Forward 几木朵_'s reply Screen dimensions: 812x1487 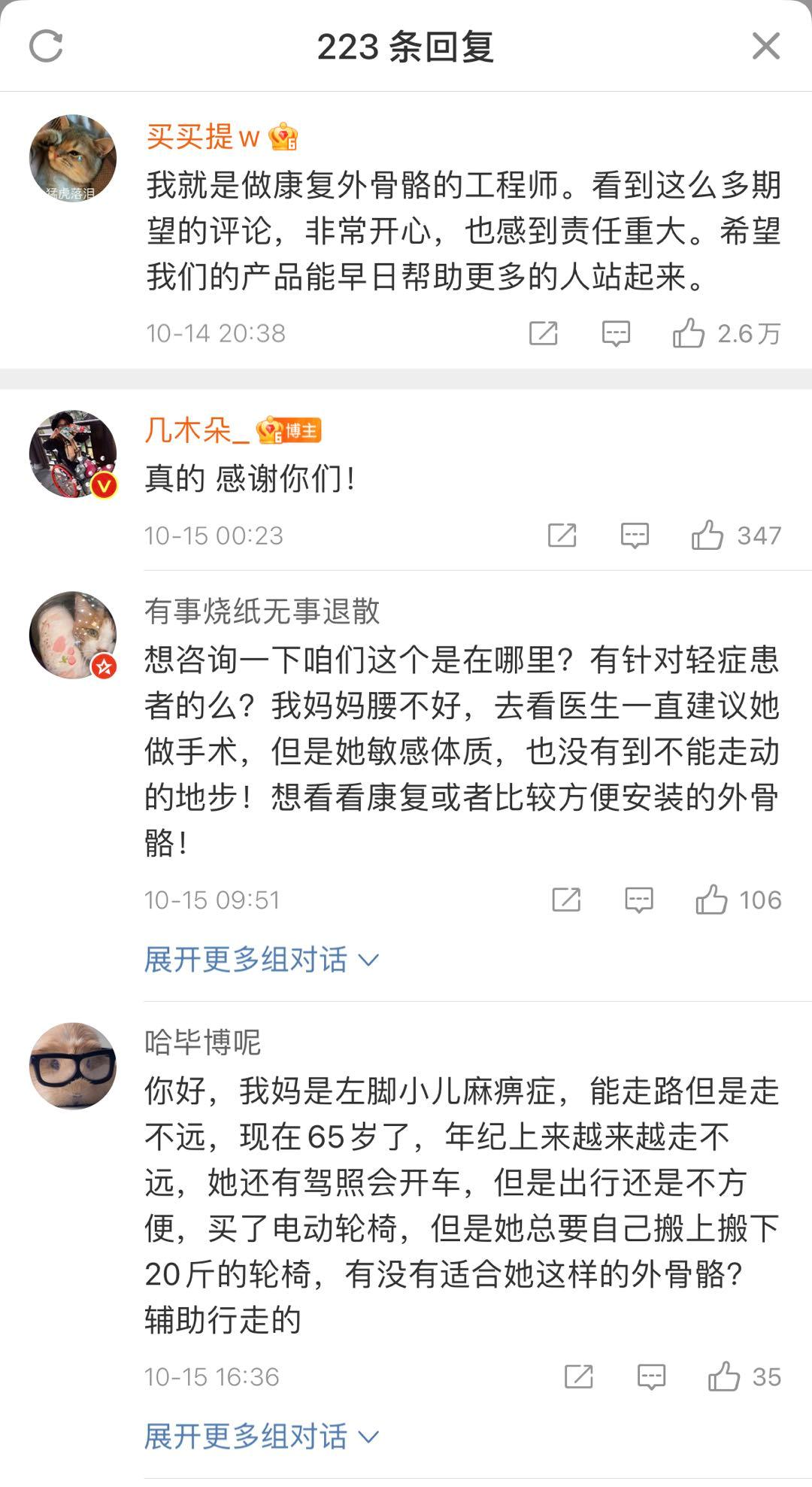562,536
